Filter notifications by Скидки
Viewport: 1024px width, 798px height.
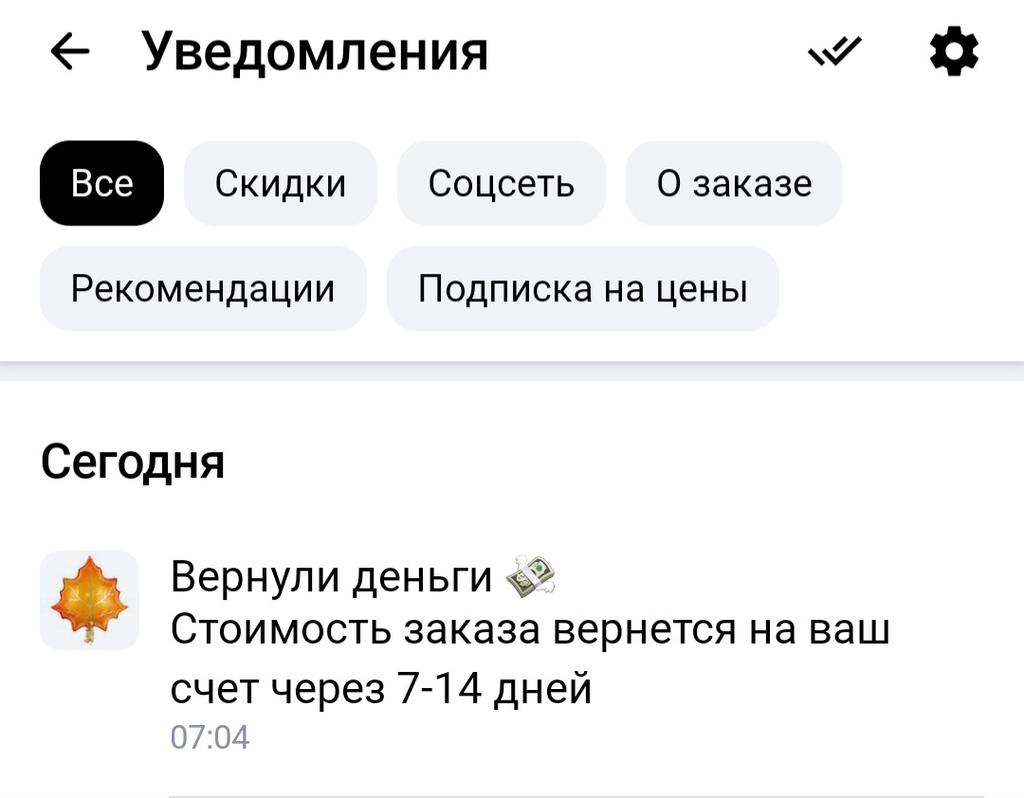[x=280, y=183]
